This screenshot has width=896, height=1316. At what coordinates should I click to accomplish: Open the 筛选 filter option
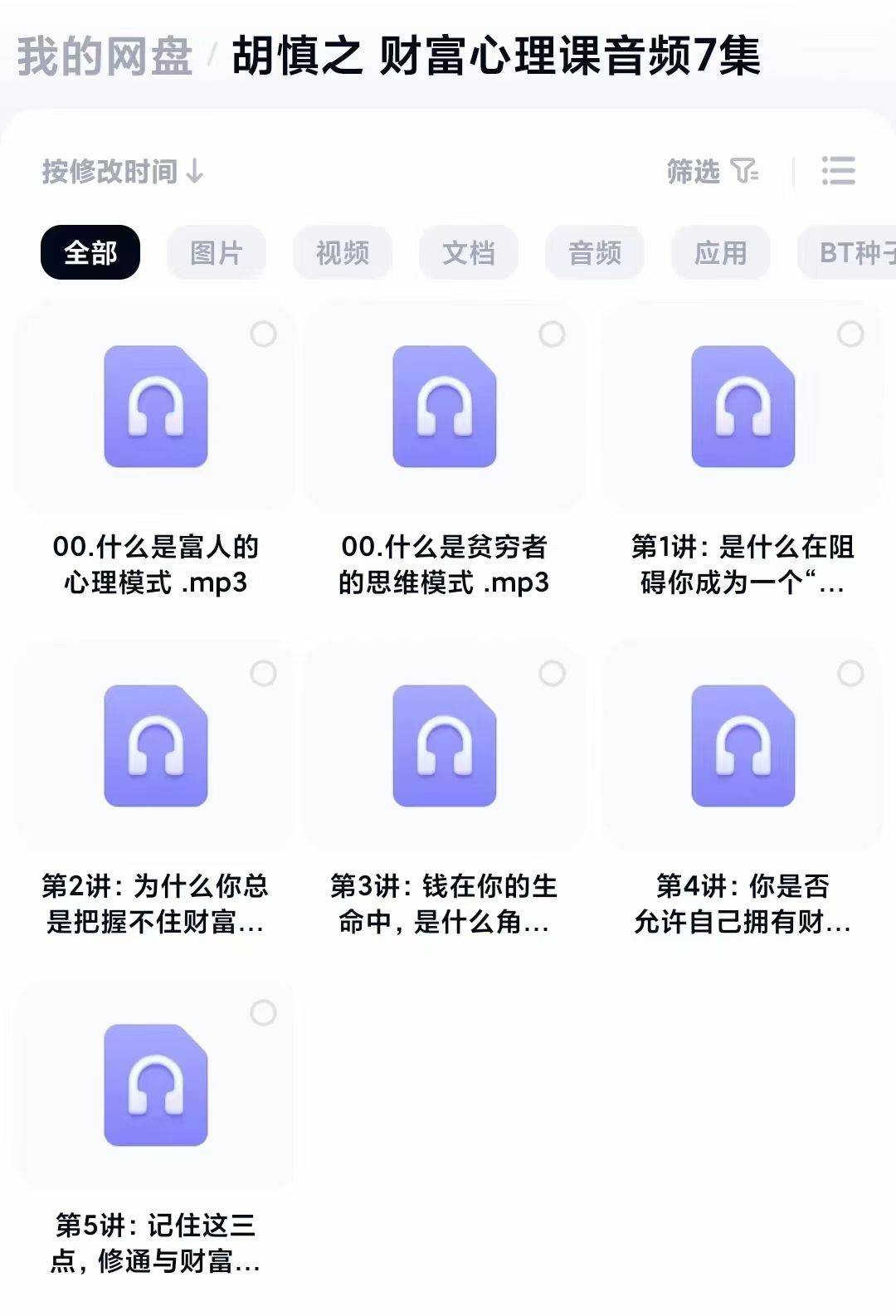[712, 172]
